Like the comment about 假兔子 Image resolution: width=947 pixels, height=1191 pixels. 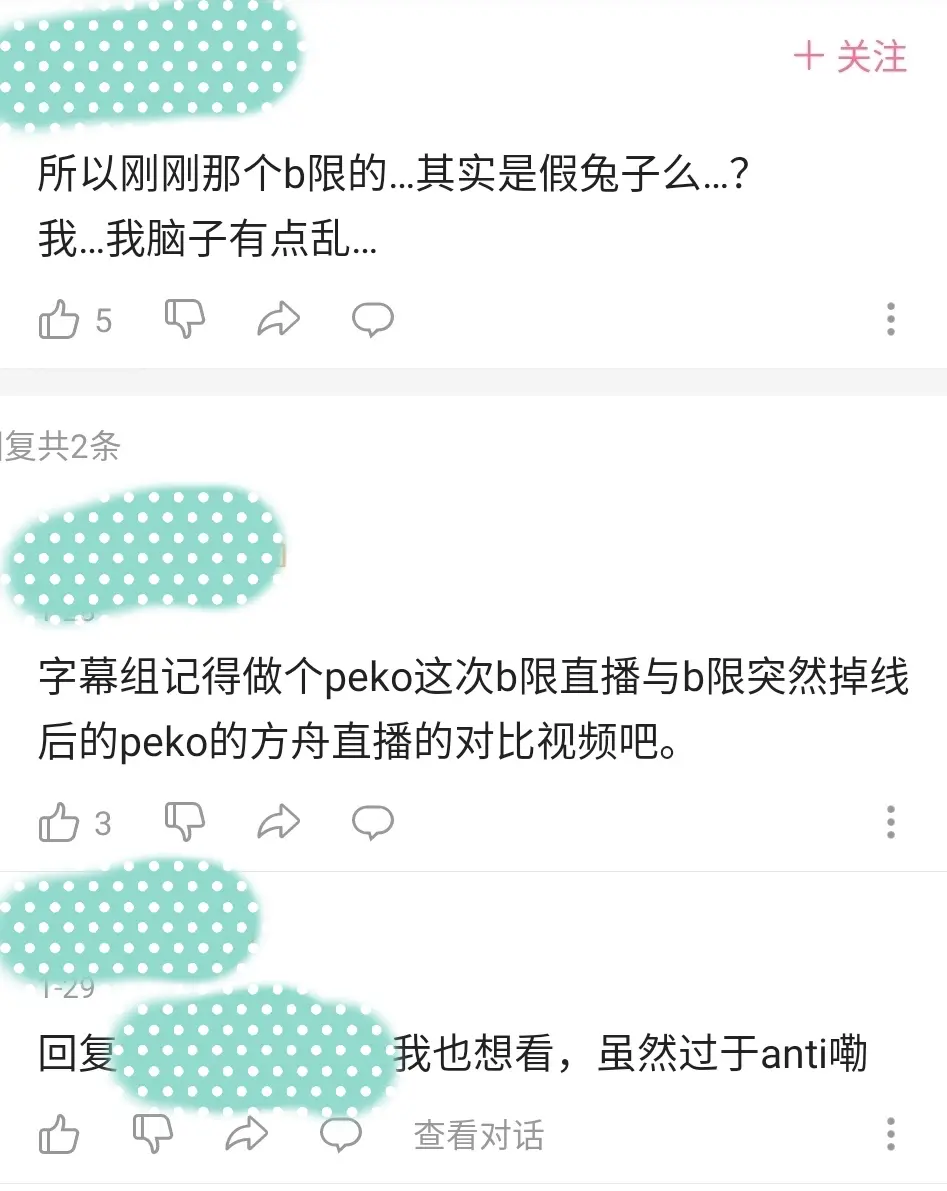point(59,321)
